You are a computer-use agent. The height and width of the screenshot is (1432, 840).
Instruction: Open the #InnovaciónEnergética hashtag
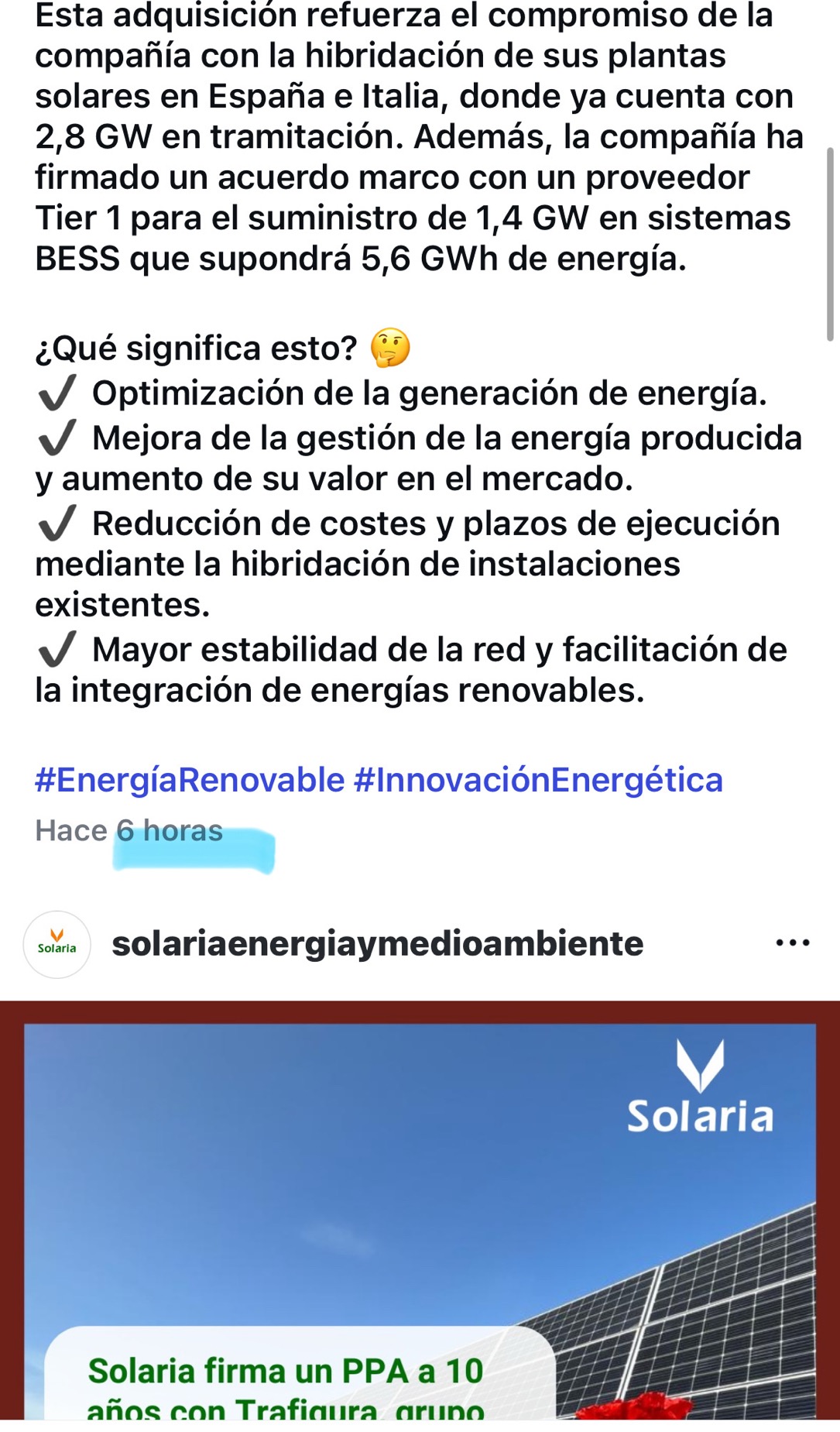point(538,780)
